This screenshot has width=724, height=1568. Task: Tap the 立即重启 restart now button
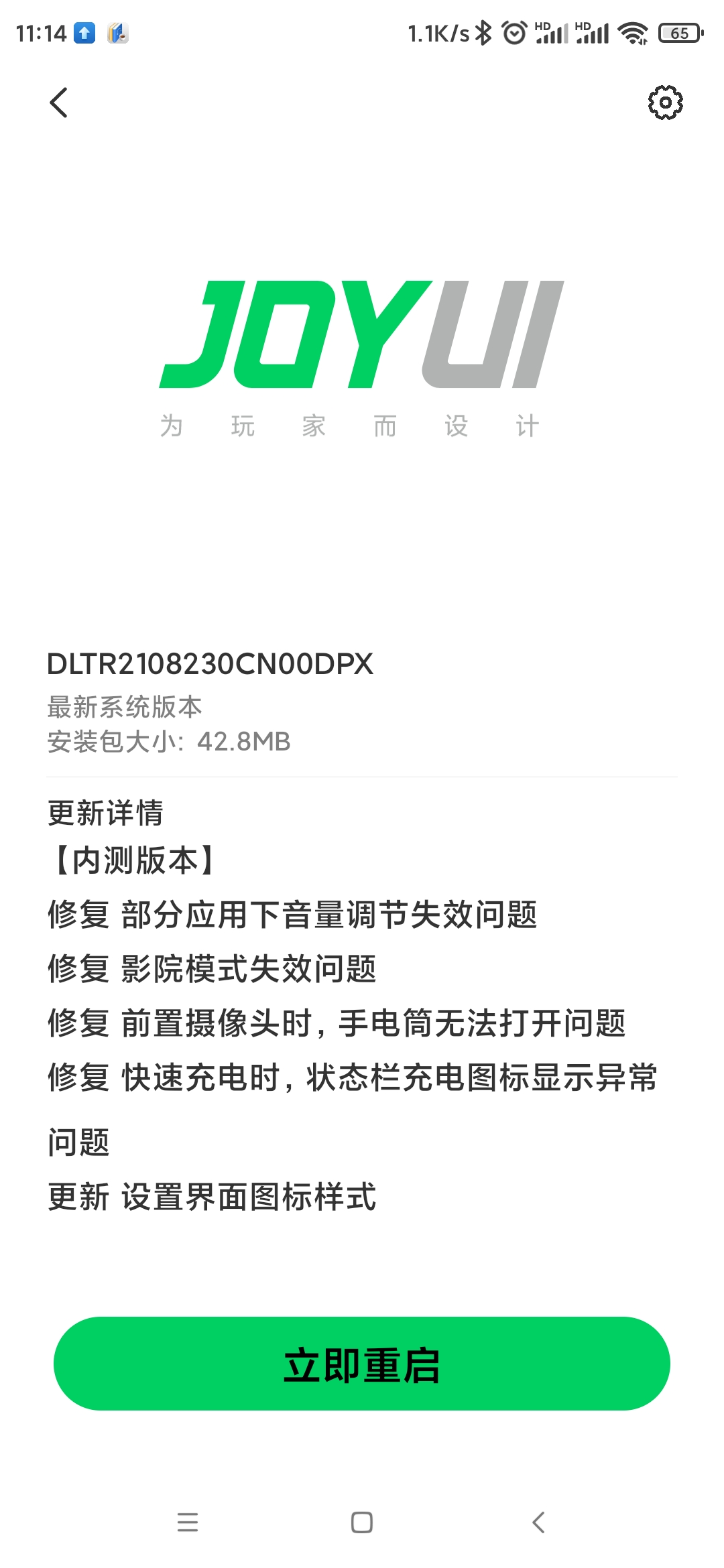362,1364
